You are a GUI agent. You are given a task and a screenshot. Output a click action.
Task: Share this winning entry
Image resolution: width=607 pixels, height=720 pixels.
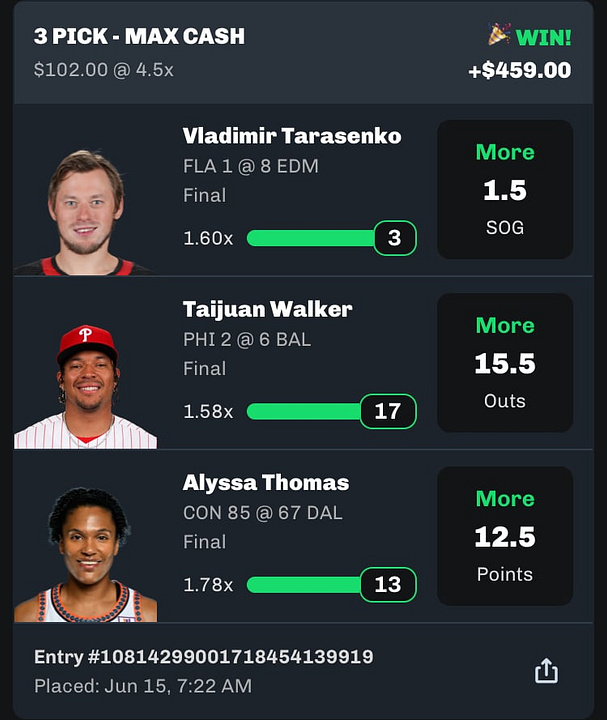pyautogui.click(x=545, y=671)
